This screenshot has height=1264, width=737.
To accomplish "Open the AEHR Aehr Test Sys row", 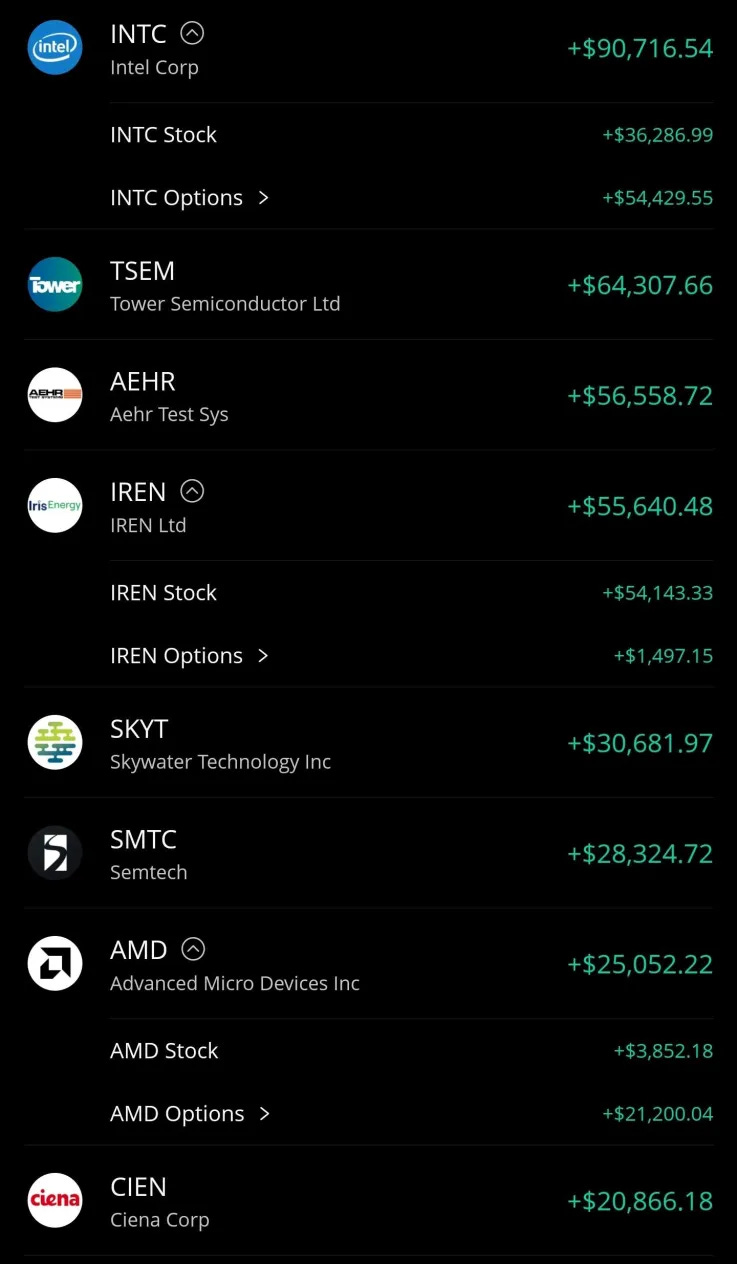I will (368, 396).
